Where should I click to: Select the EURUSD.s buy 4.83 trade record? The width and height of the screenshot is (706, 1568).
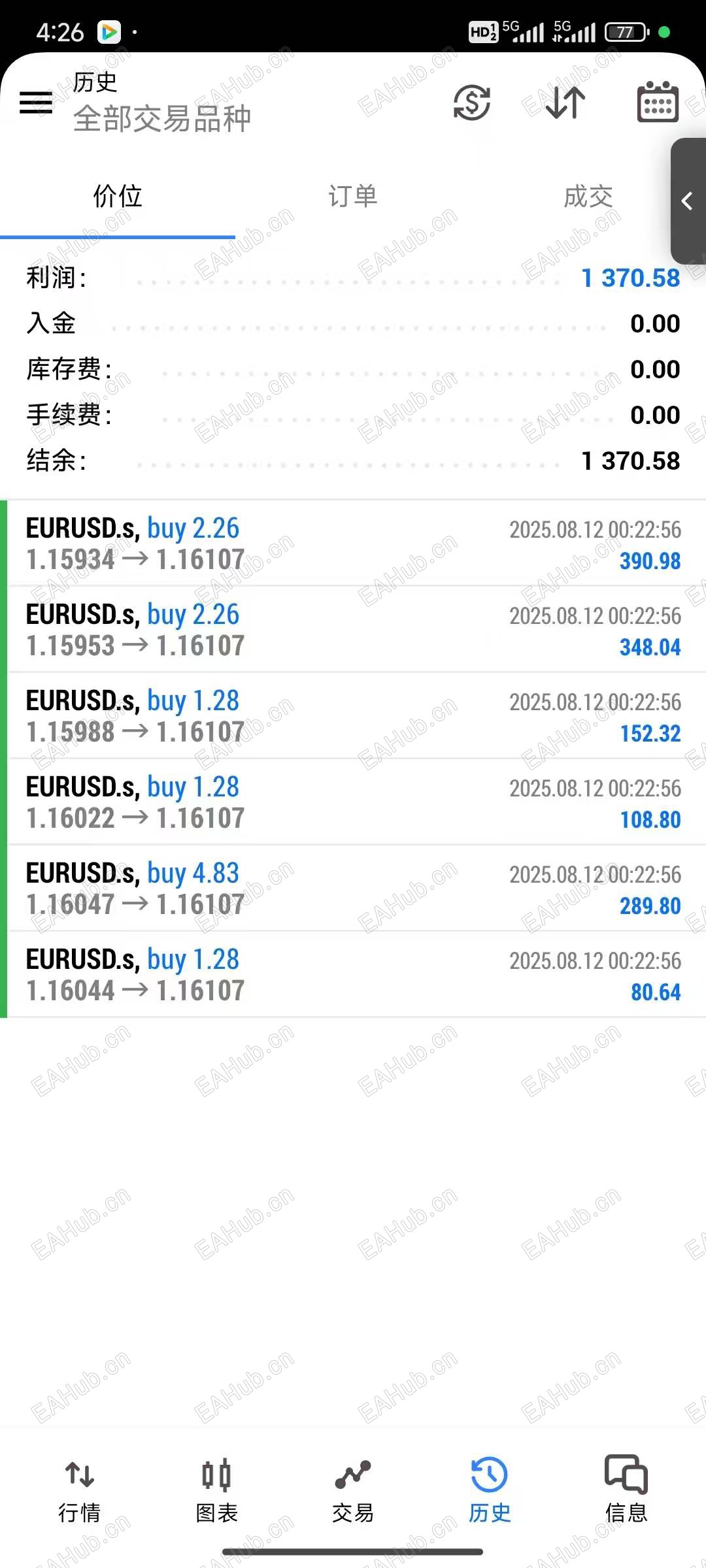[x=353, y=889]
